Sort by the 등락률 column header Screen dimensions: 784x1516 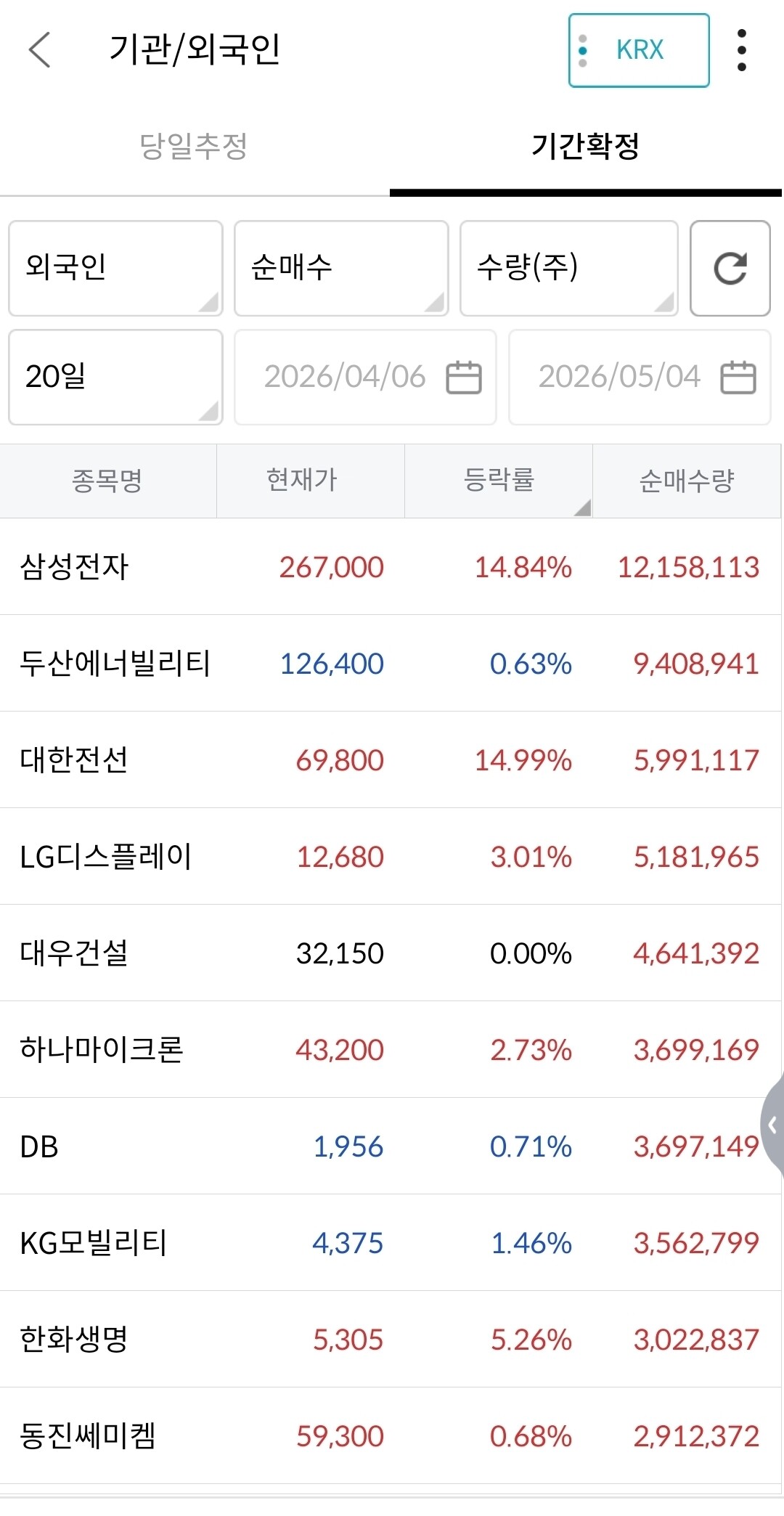499,481
